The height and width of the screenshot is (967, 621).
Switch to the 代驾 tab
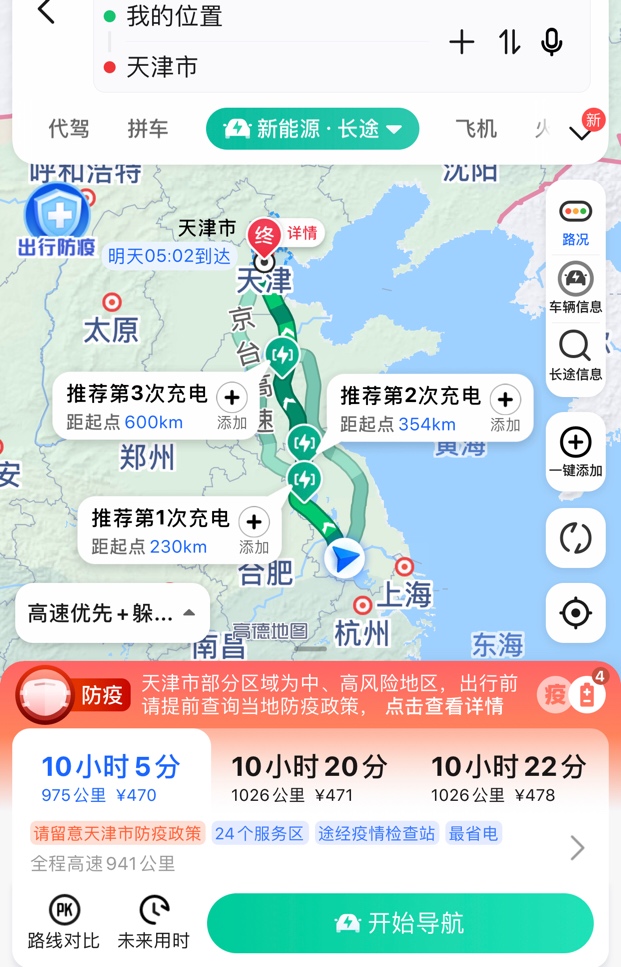69,129
